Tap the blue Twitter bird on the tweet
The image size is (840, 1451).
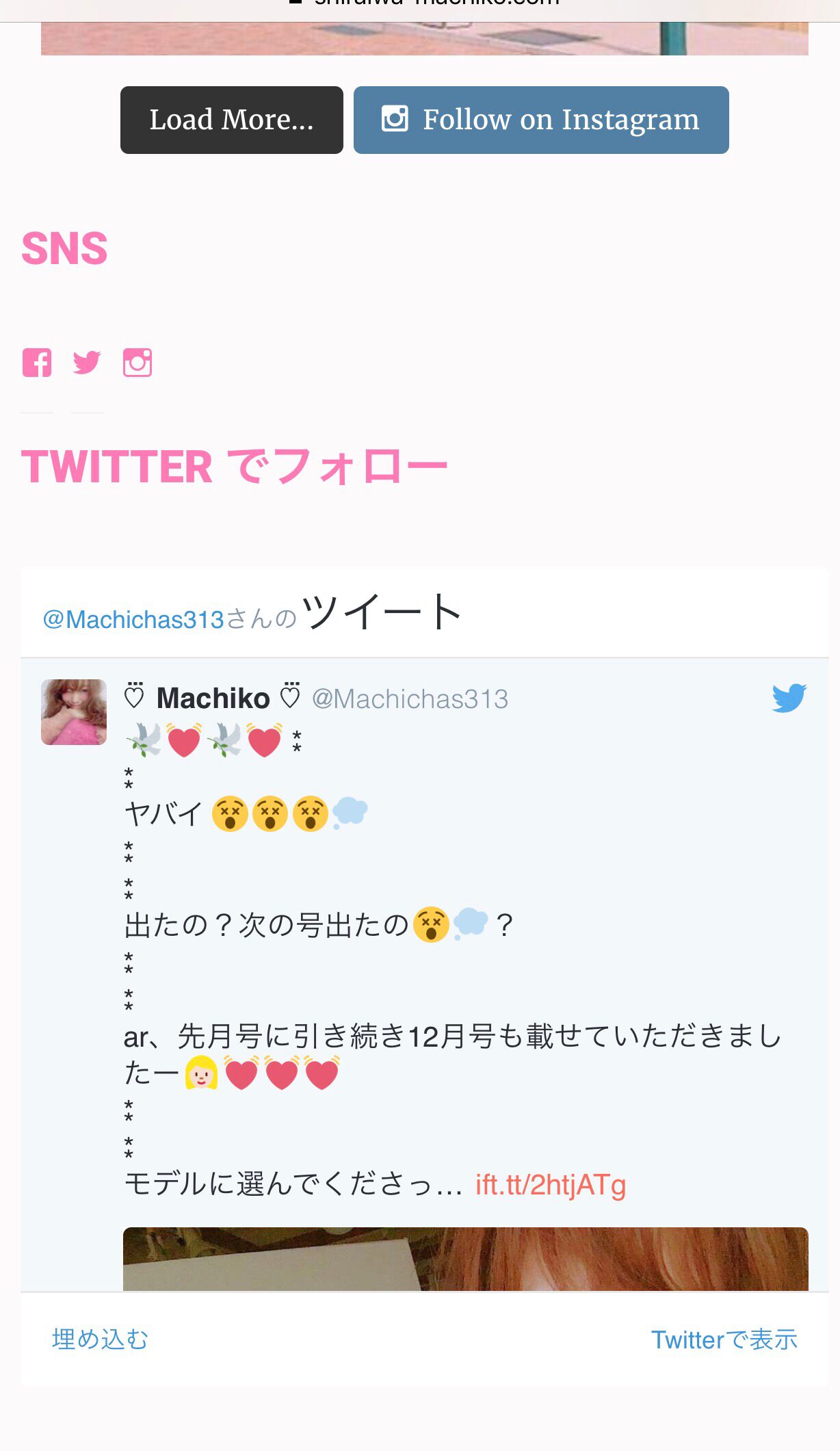[789, 698]
